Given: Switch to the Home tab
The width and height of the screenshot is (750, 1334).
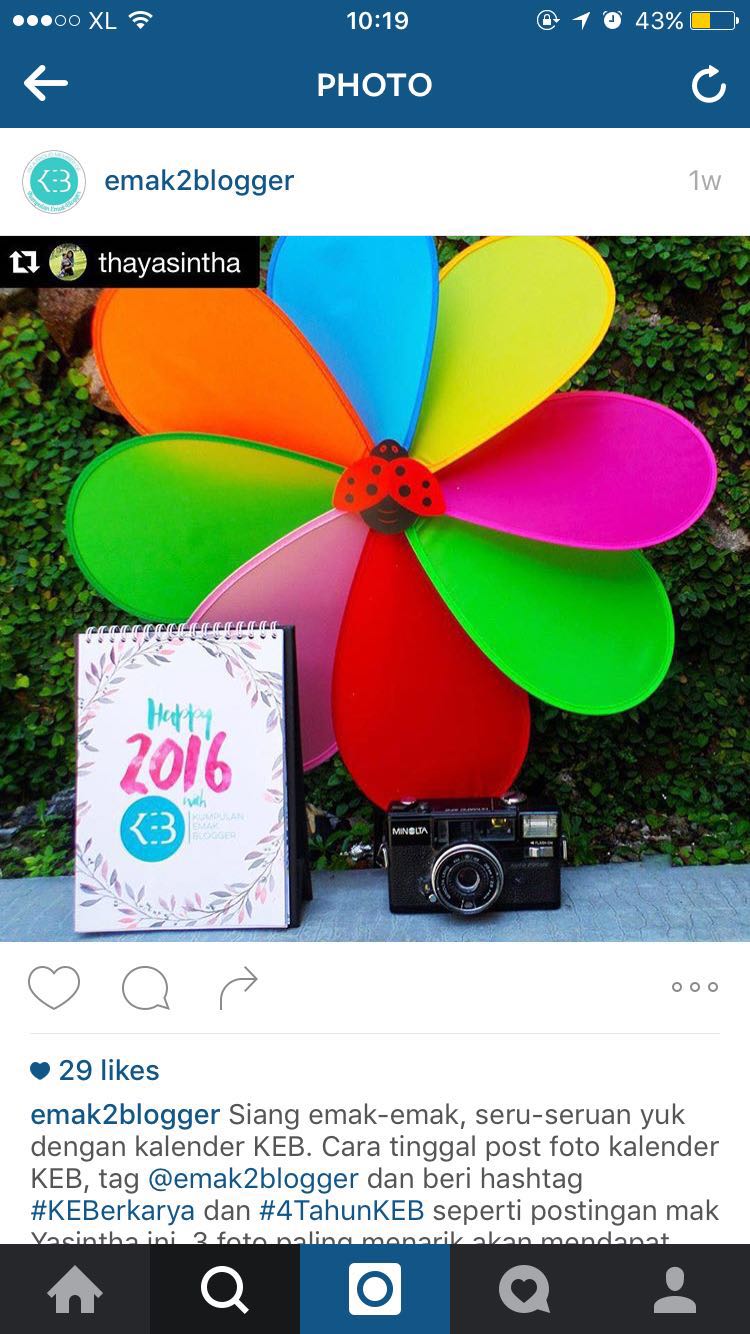Looking at the screenshot, I should (x=75, y=1290).
